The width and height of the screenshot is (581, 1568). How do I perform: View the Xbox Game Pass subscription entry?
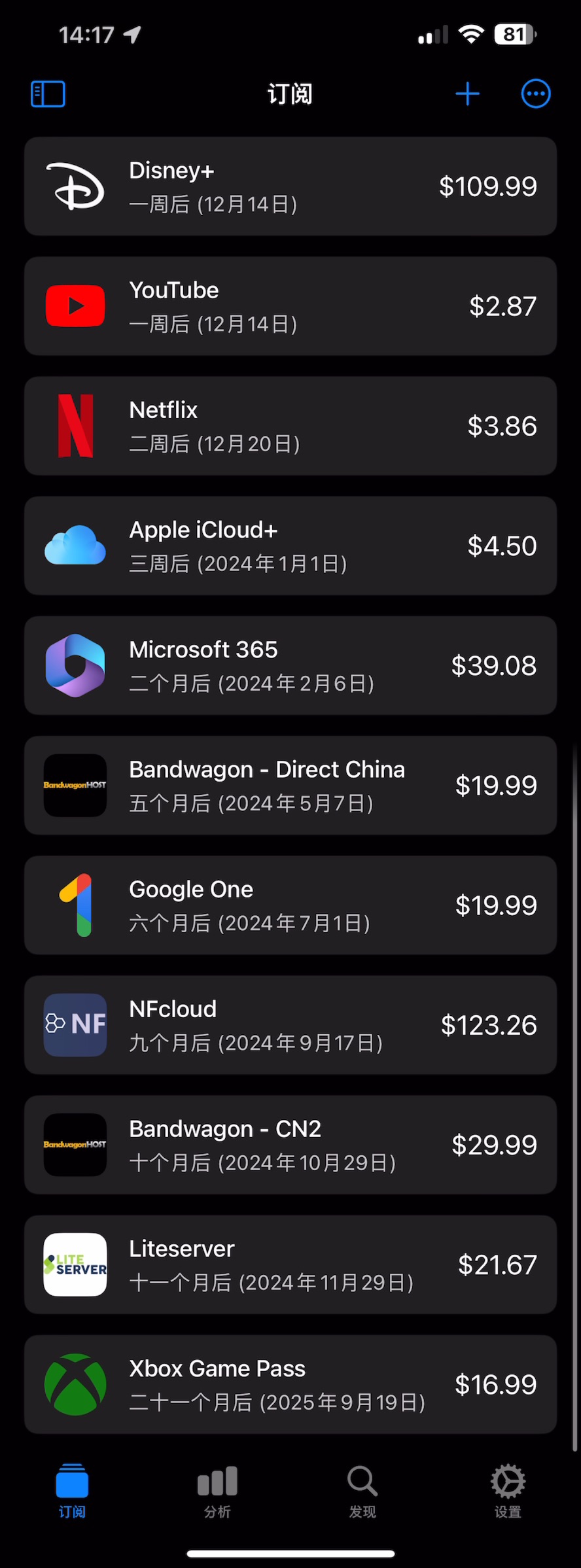(x=290, y=1384)
